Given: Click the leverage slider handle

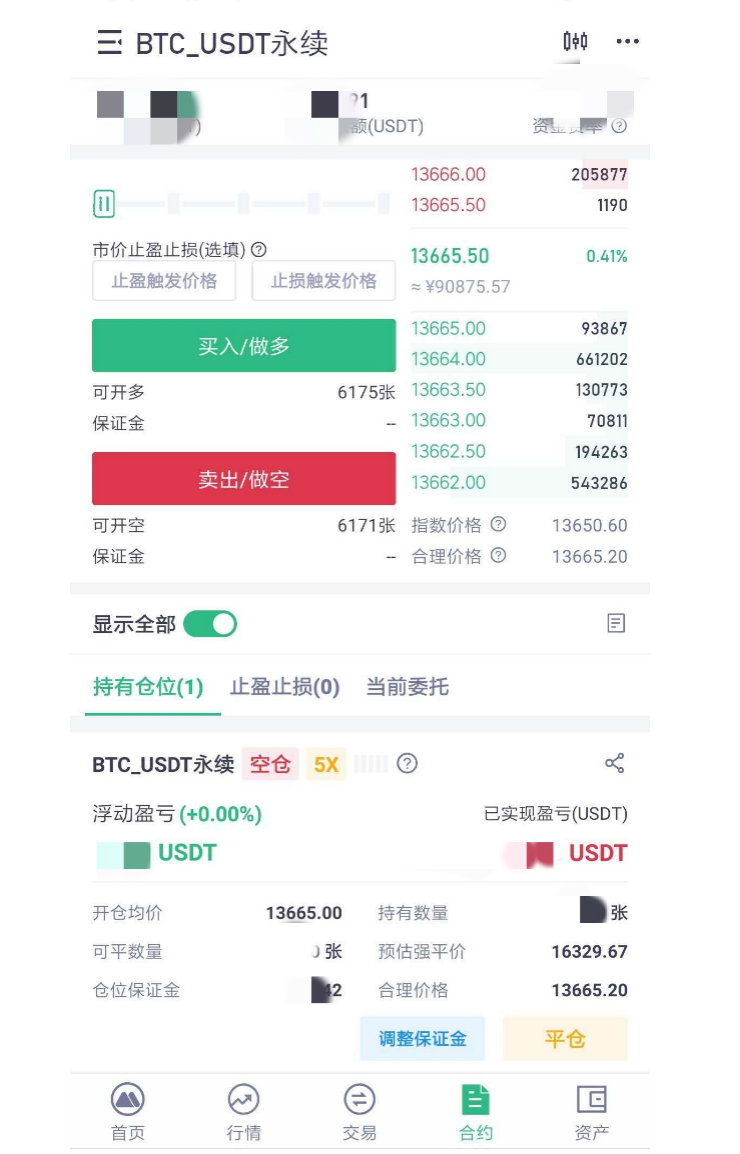Looking at the screenshot, I should (x=104, y=204).
